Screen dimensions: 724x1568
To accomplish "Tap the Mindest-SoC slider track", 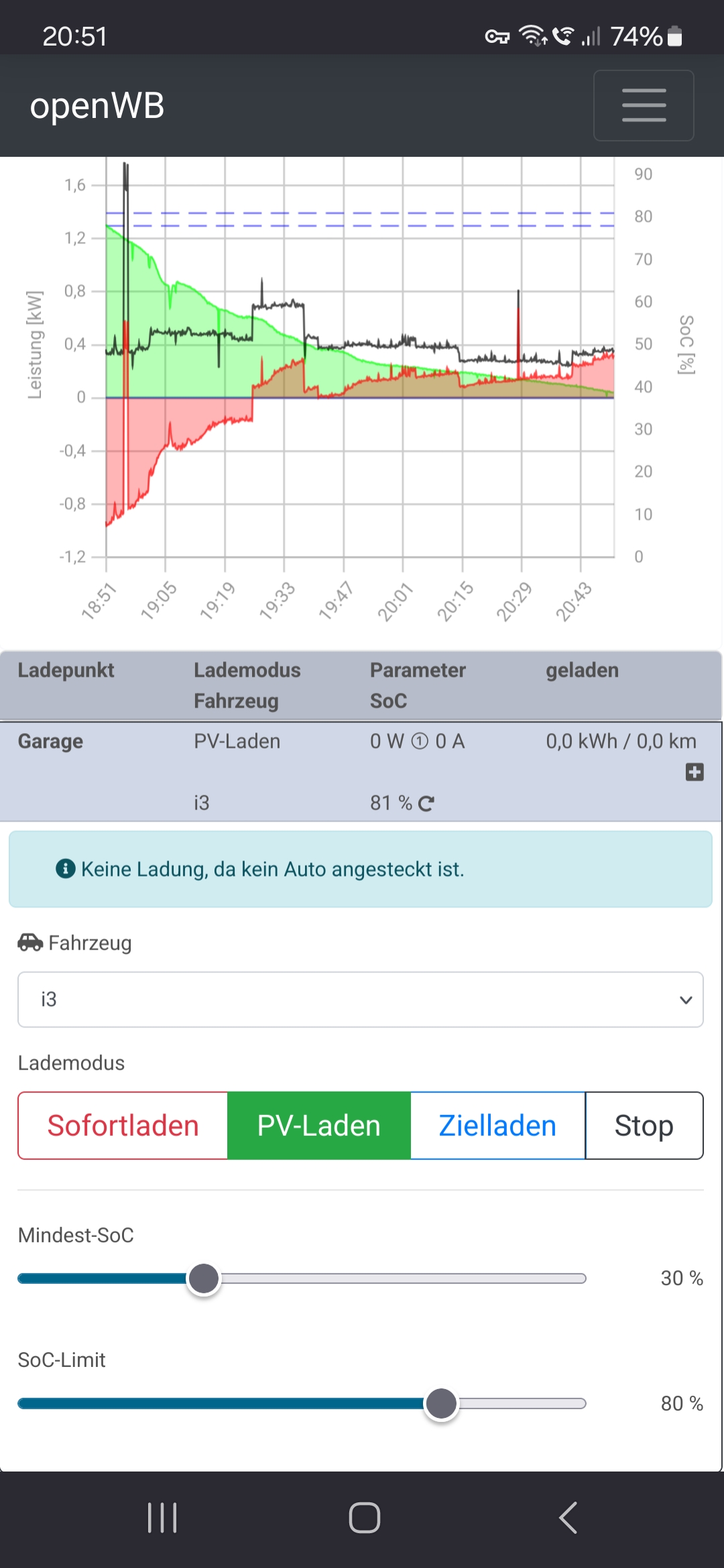I will [x=402, y=1279].
